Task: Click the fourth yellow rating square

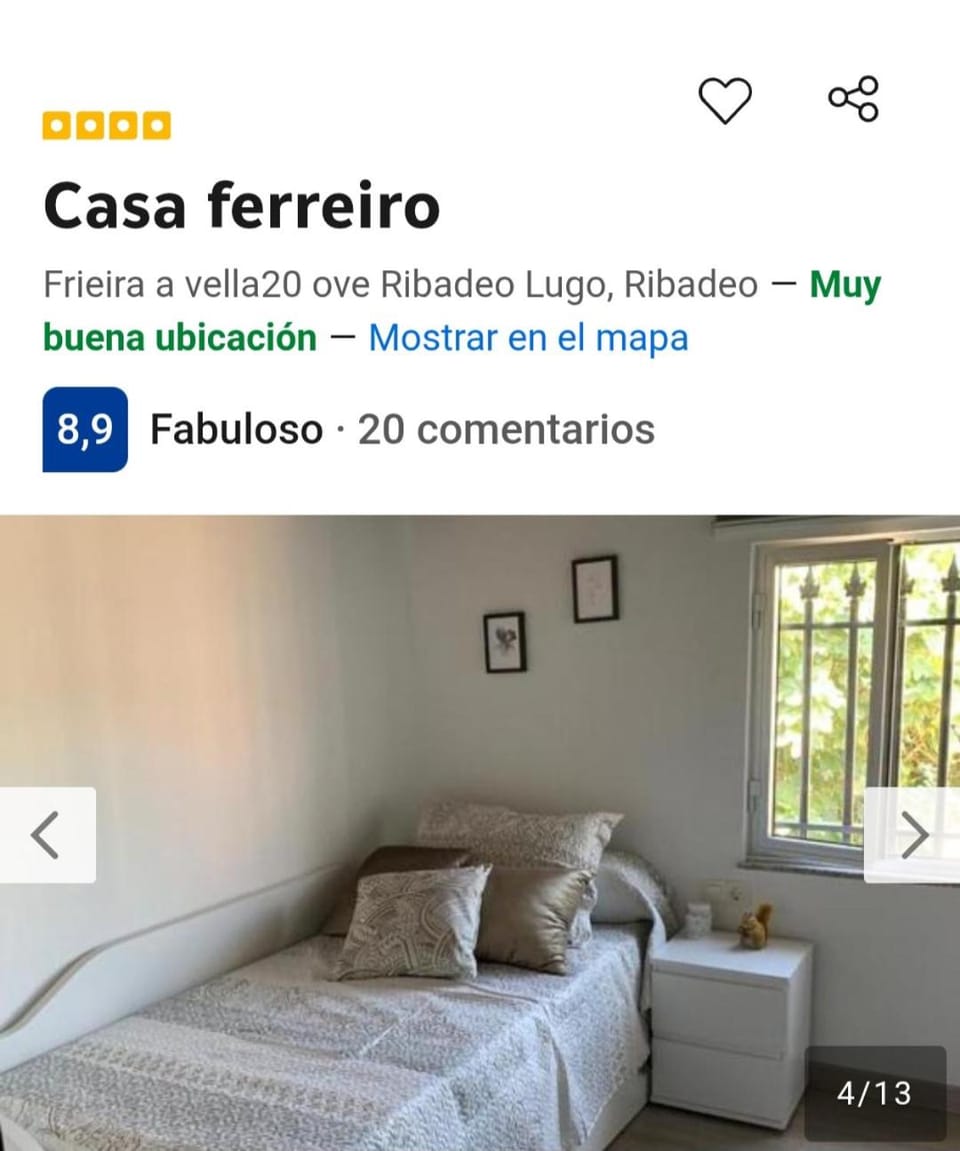Action: click(157, 124)
